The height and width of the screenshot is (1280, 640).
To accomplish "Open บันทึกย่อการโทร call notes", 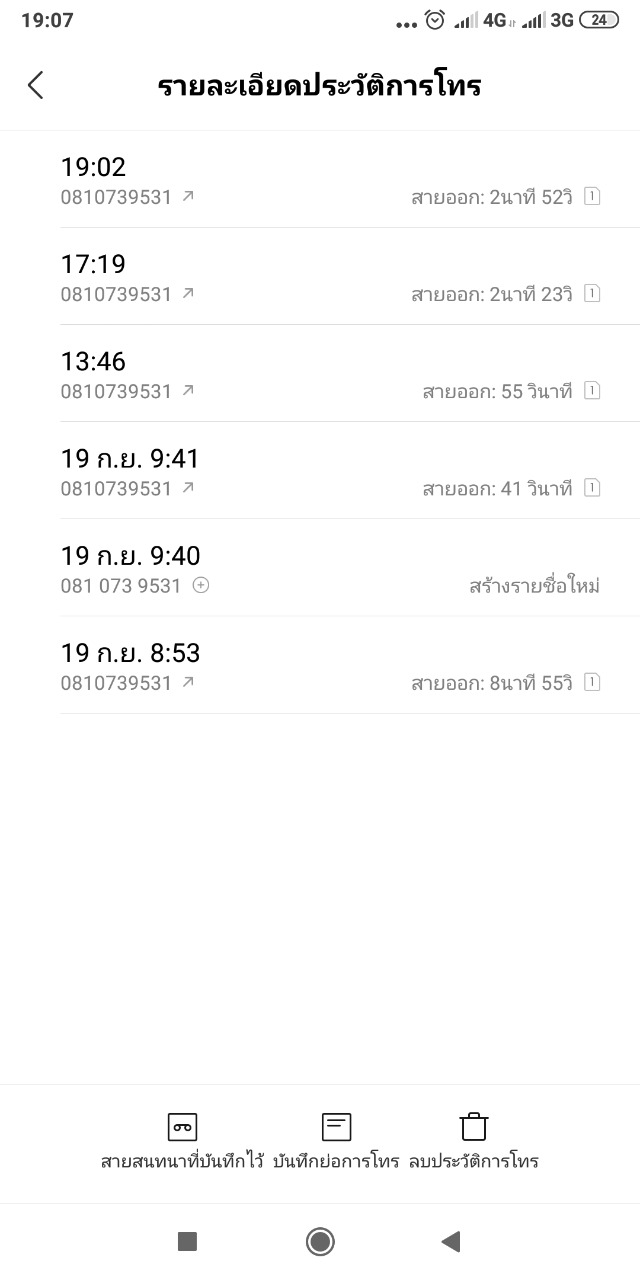I will pyautogui.click(x=336, y=1140).
